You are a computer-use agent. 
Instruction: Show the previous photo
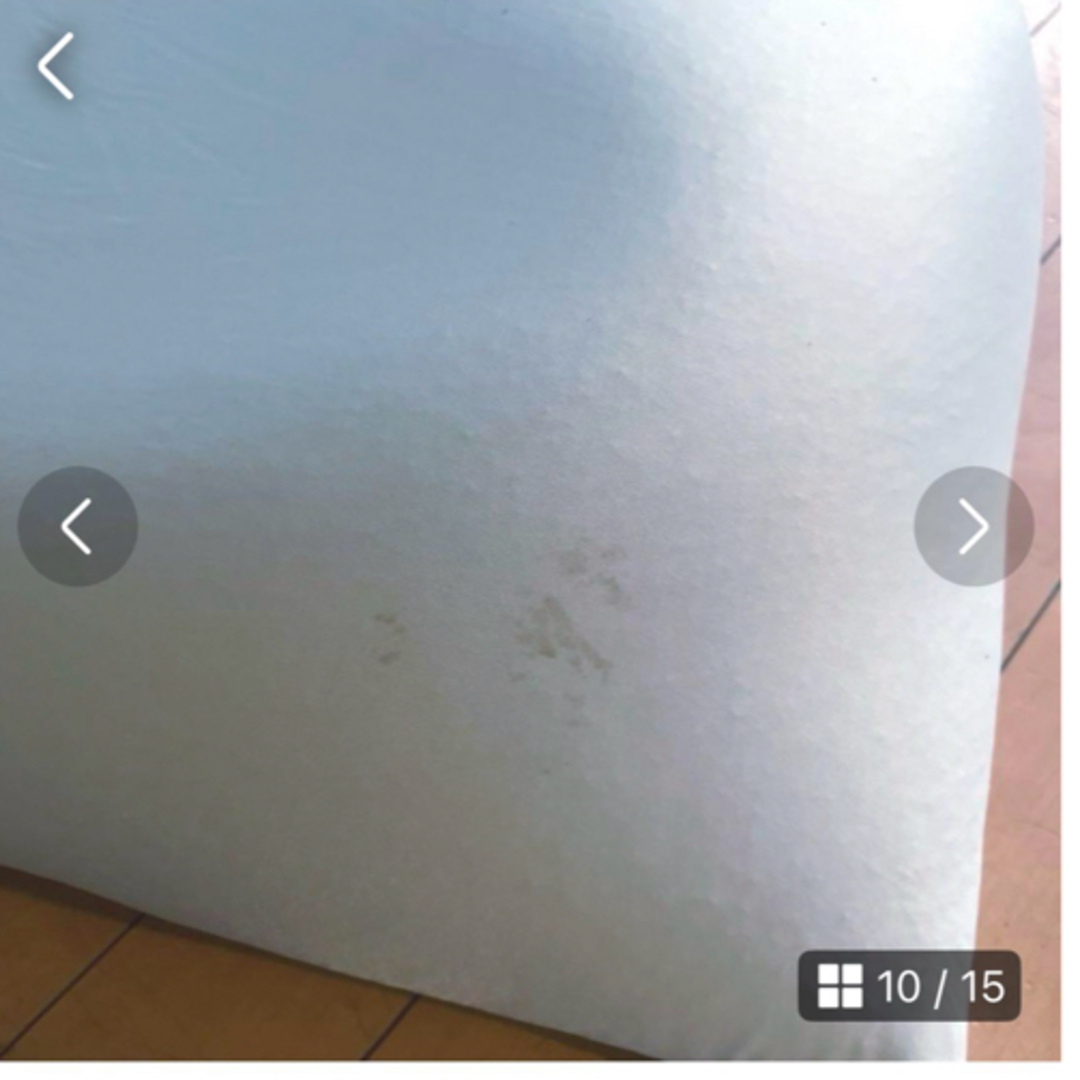(77, 526)
